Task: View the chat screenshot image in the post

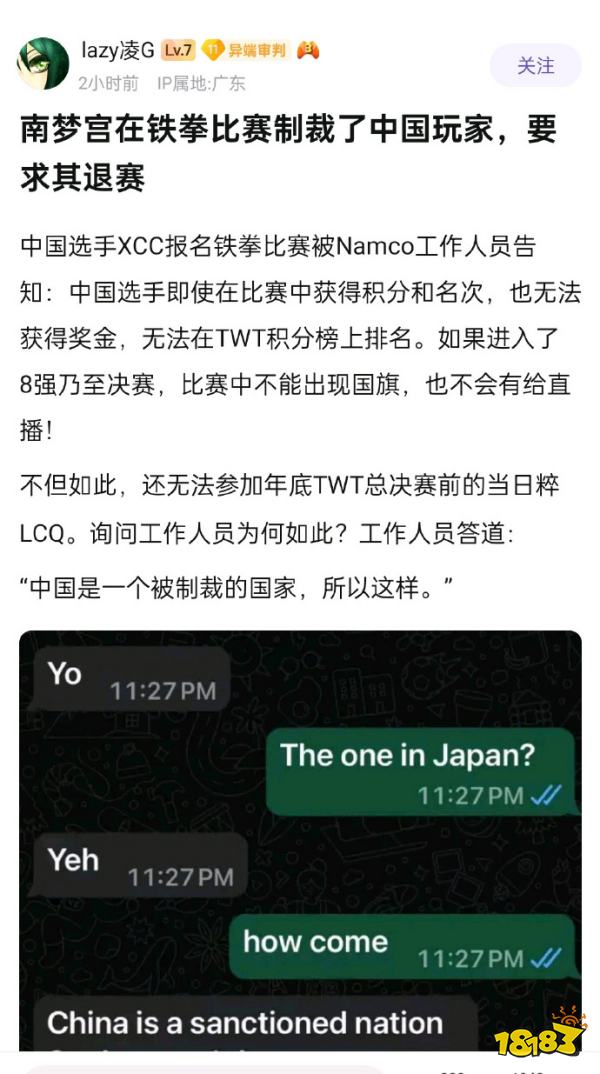Action: [300, 840]
